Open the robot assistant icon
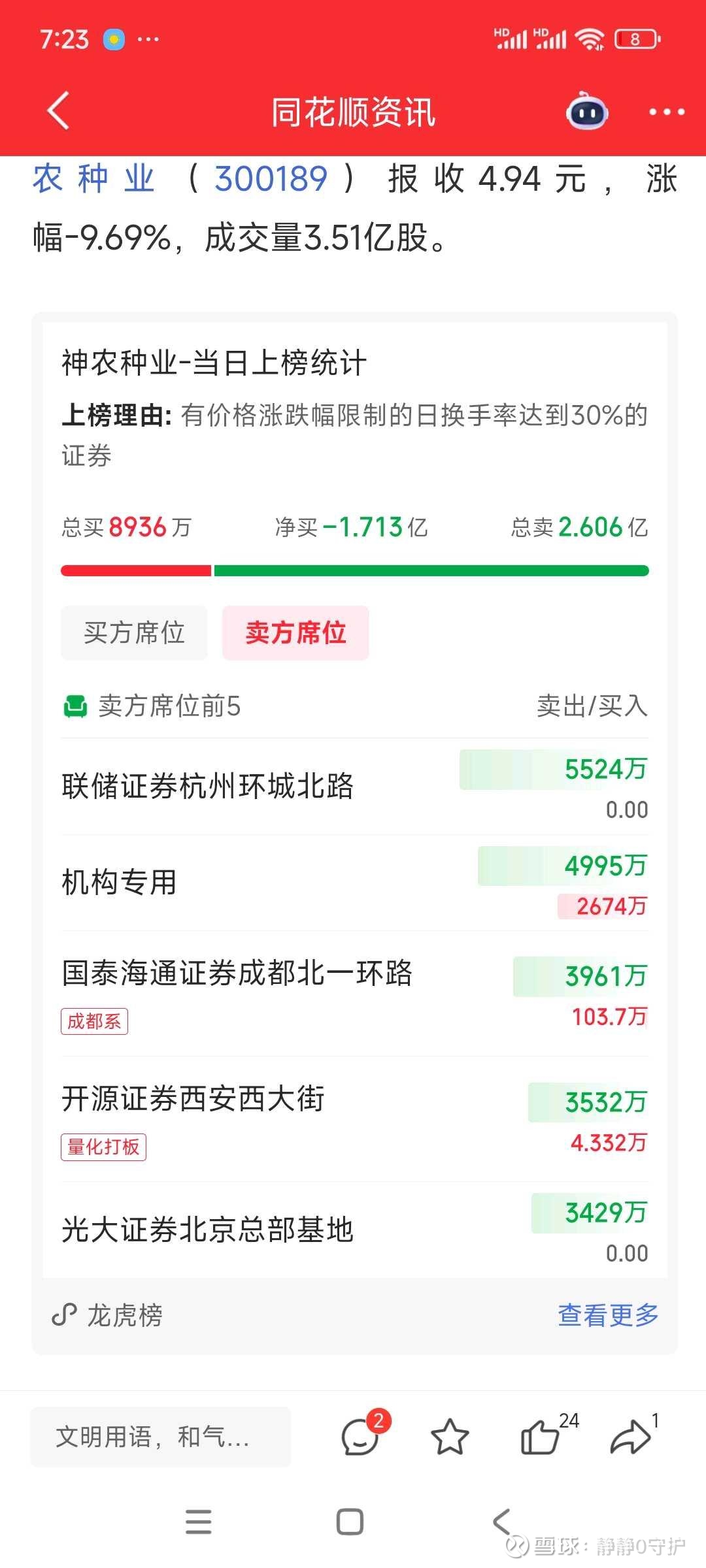706x1568 pixels. click(587, 111)
